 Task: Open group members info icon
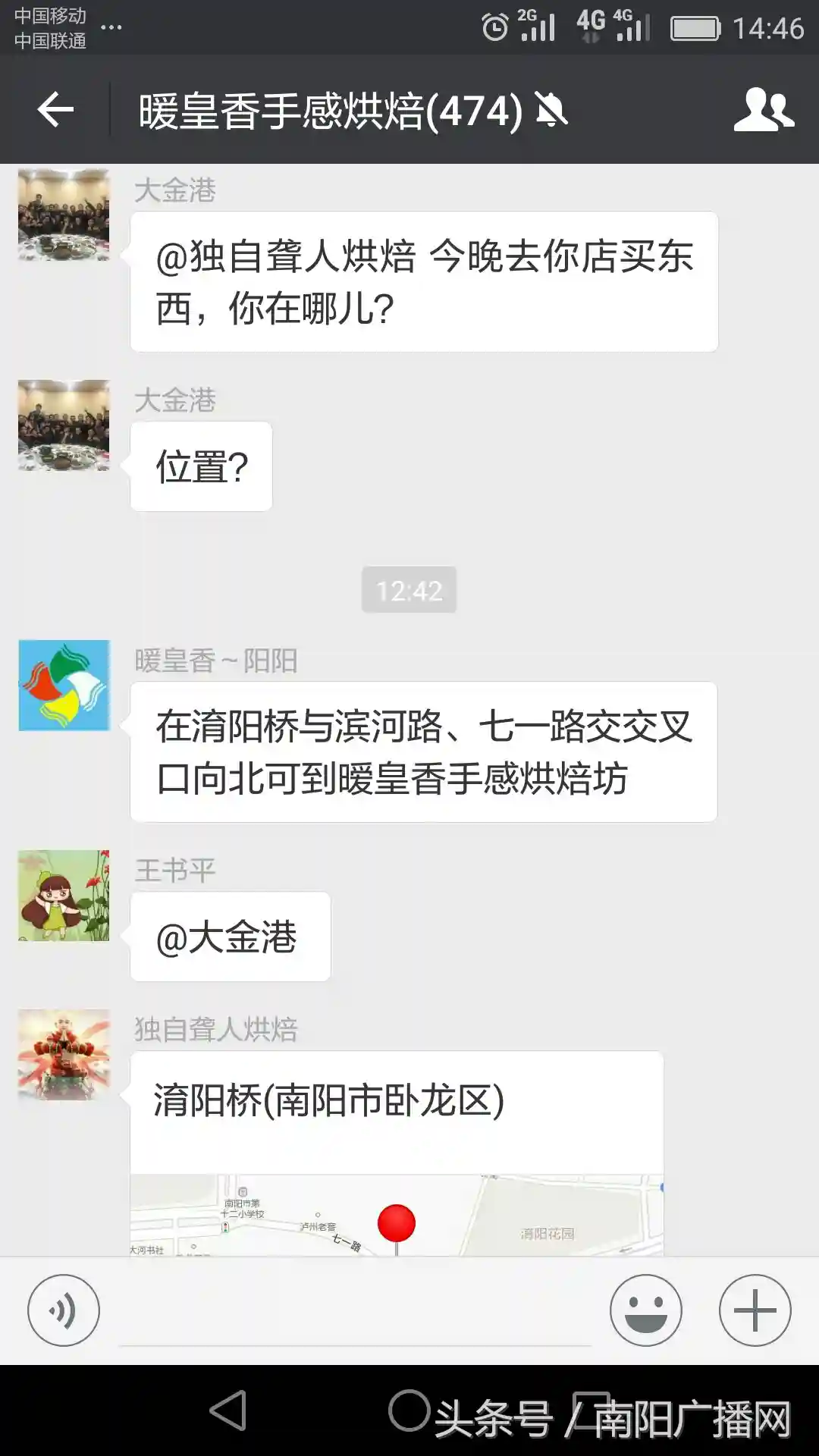(764, 111)
